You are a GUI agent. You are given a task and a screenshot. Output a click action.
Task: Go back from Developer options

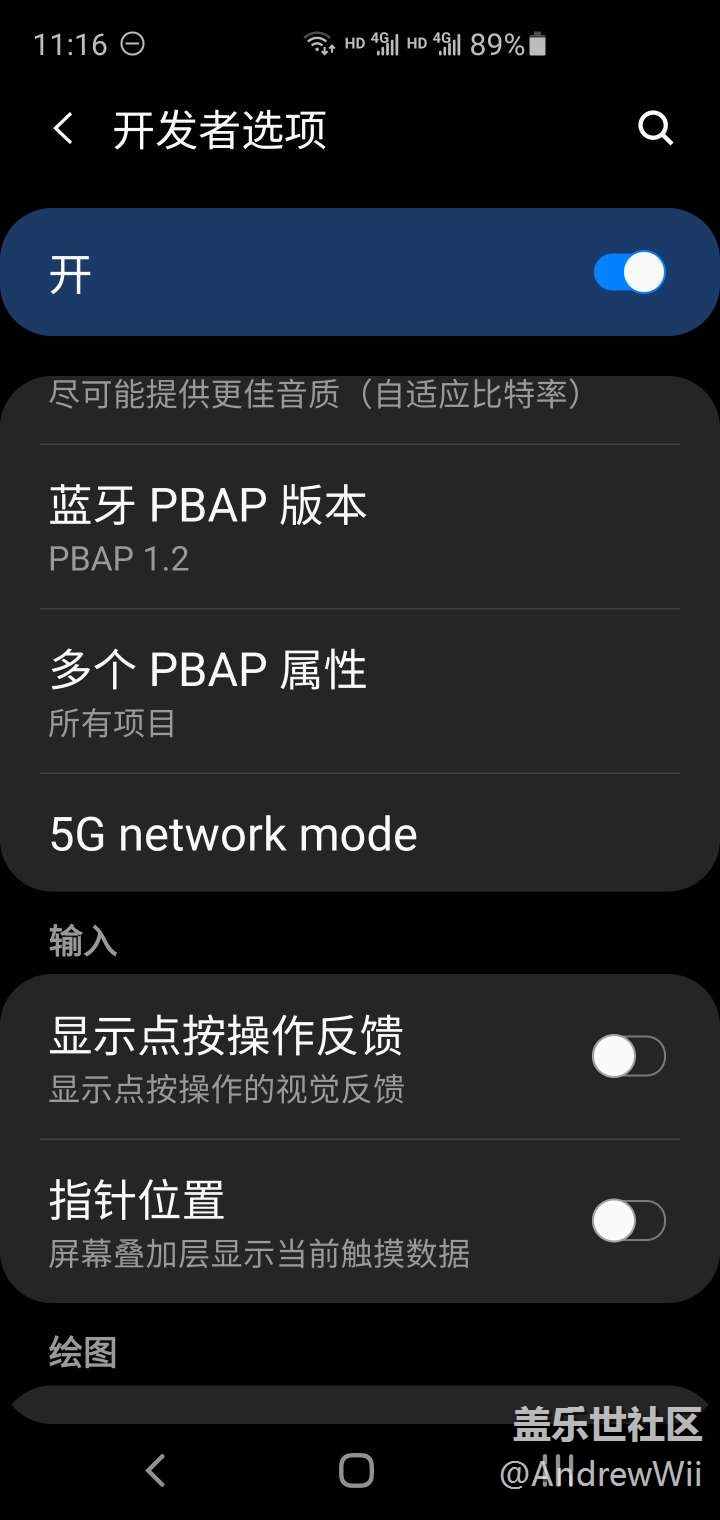point(63,129)
